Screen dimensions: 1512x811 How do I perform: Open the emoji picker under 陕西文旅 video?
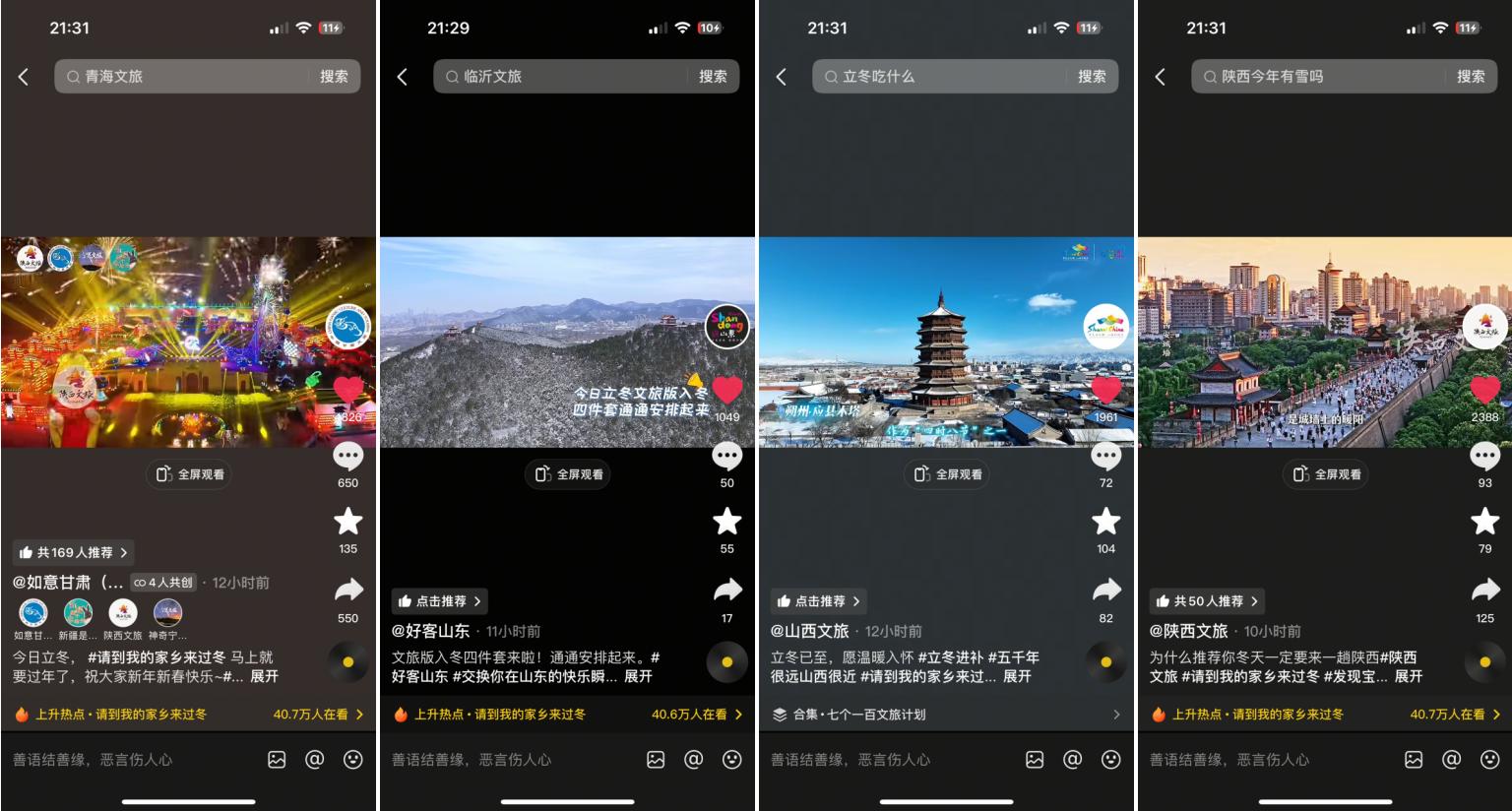[1489, 759]
